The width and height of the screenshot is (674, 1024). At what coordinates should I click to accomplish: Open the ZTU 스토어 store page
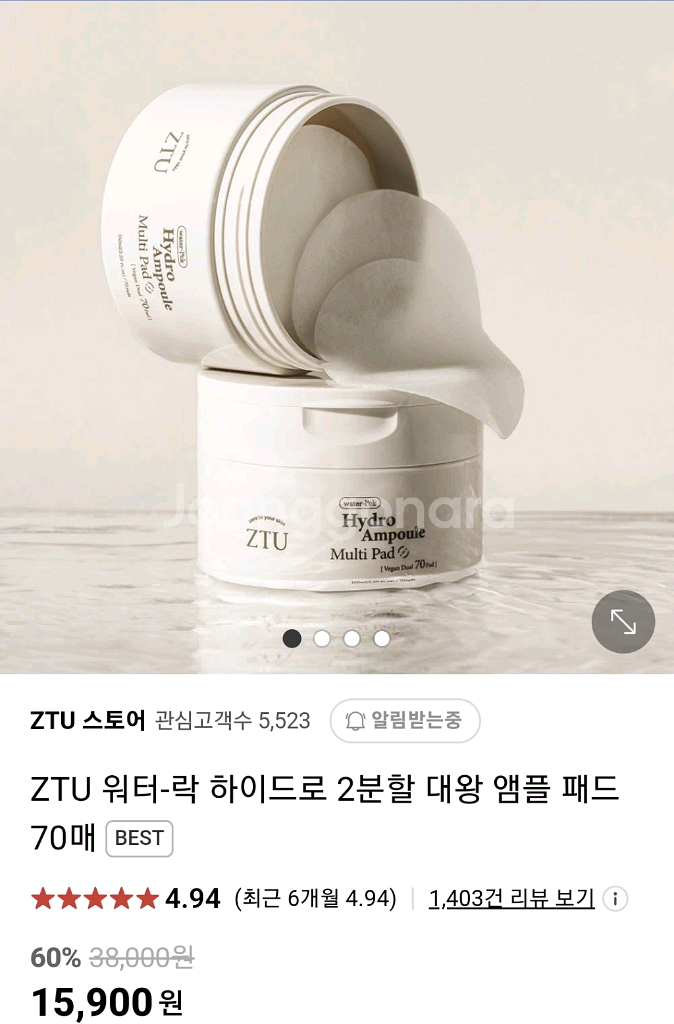[88, 720]
